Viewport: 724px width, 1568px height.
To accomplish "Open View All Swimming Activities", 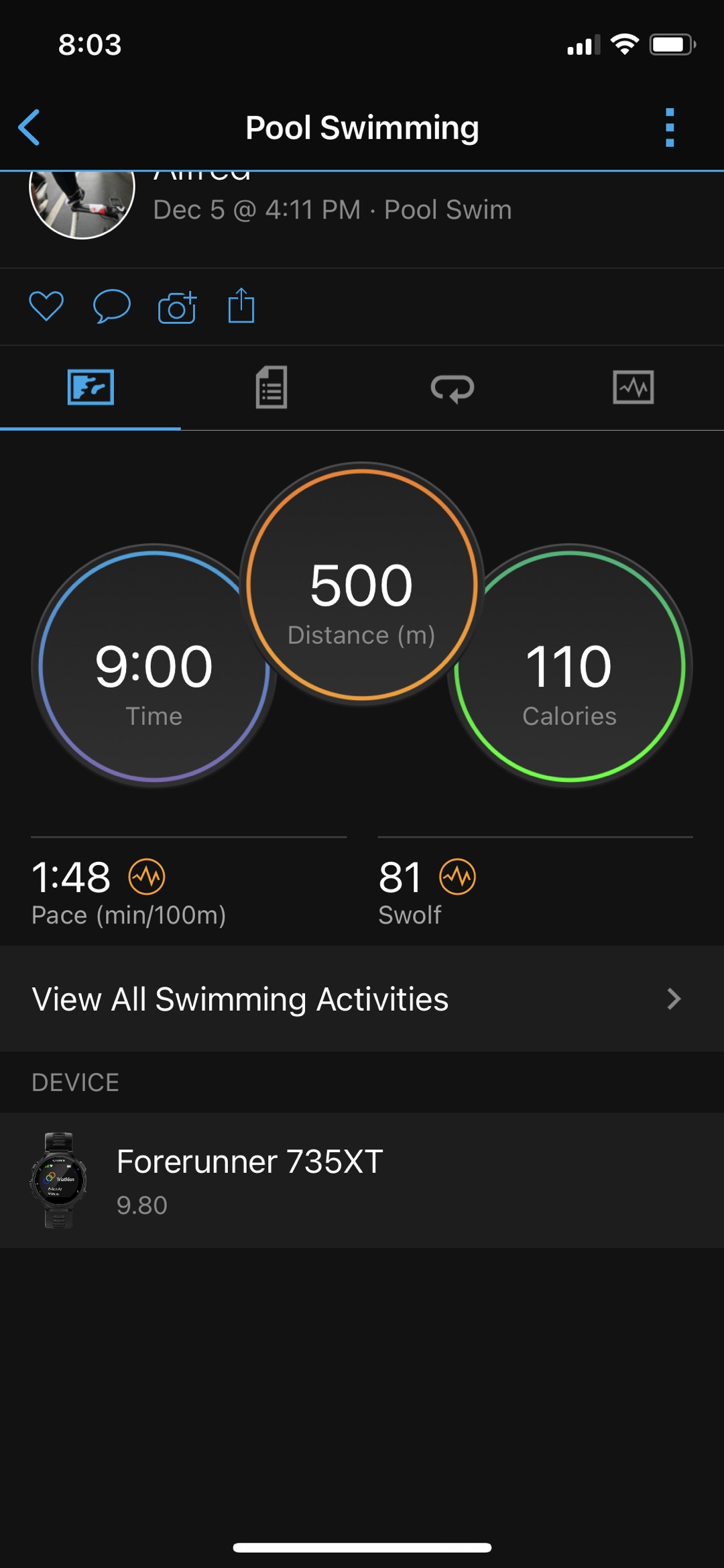I will click(x=362, y=999).
